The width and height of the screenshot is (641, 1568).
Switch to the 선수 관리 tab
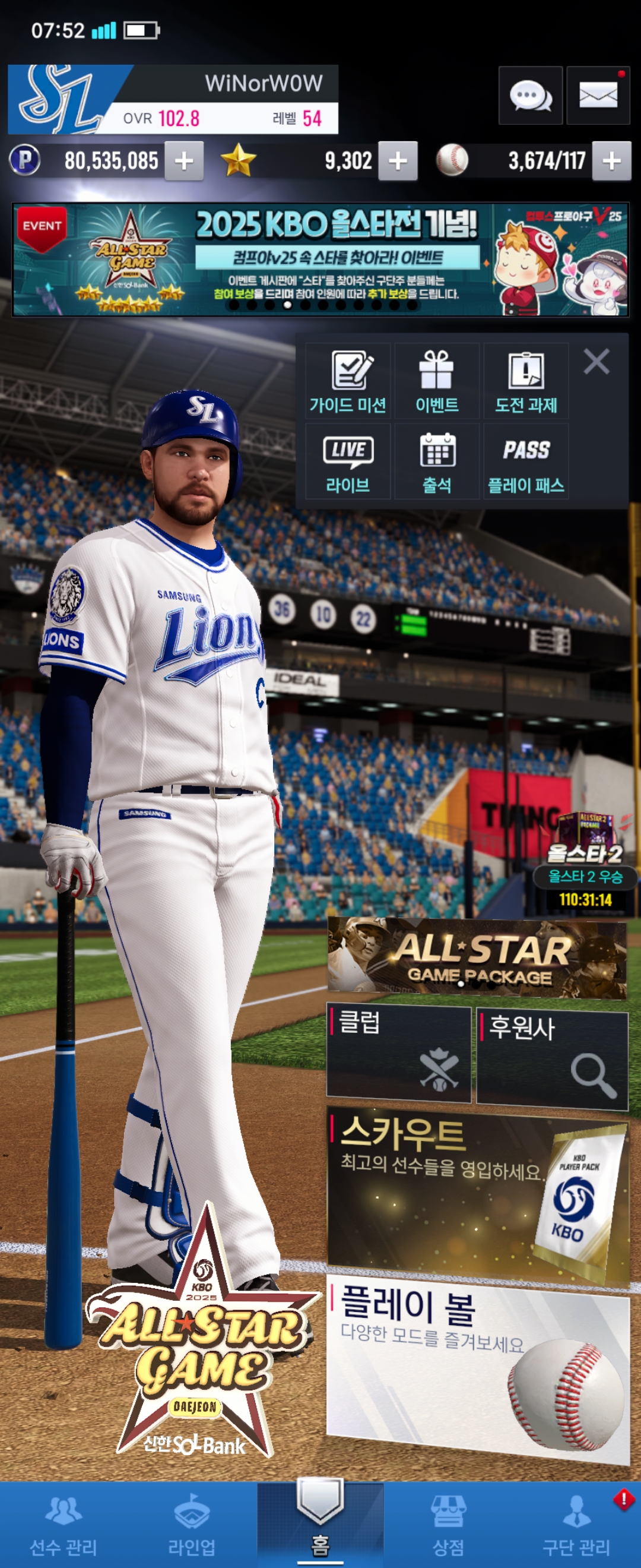[64, 1523]
